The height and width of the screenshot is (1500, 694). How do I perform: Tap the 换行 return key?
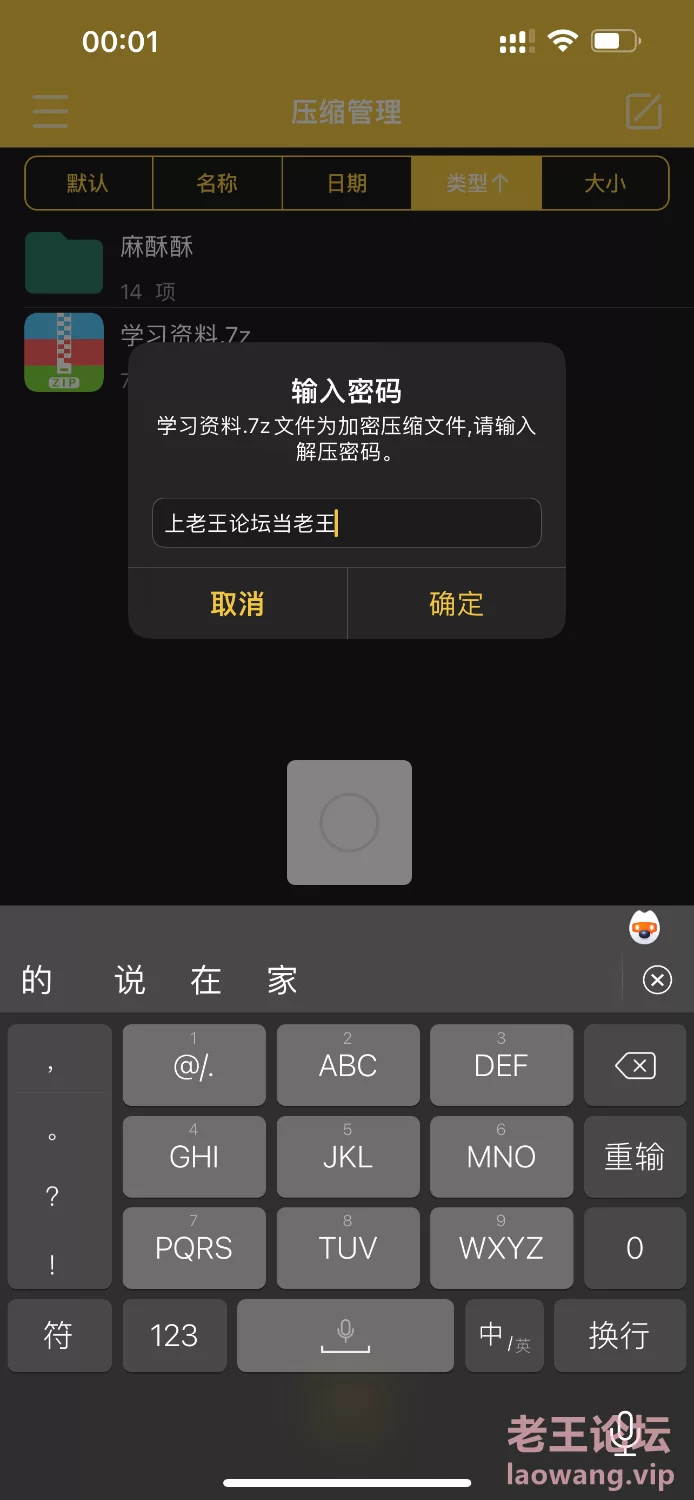619,1335
